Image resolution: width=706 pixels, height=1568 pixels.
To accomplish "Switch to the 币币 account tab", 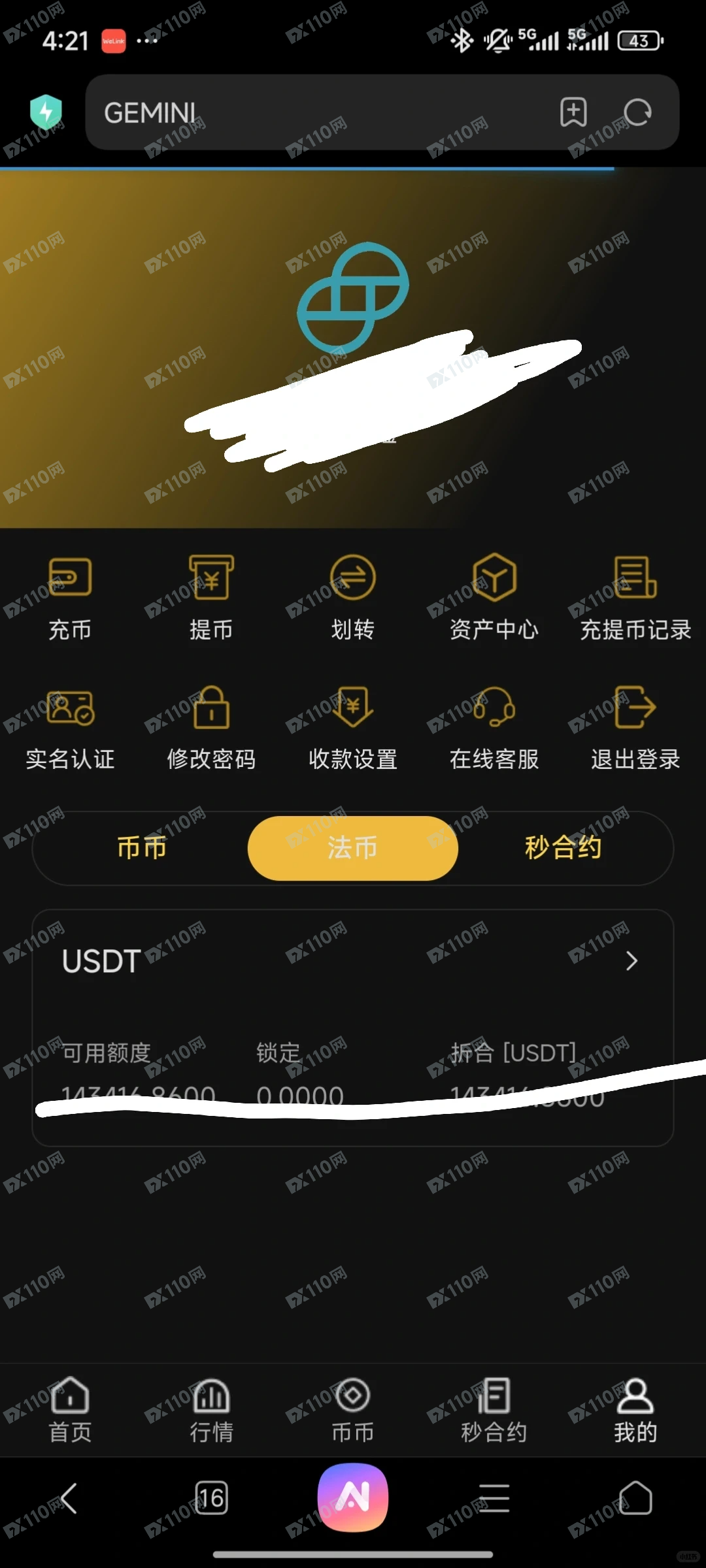I will click(142, 848).
